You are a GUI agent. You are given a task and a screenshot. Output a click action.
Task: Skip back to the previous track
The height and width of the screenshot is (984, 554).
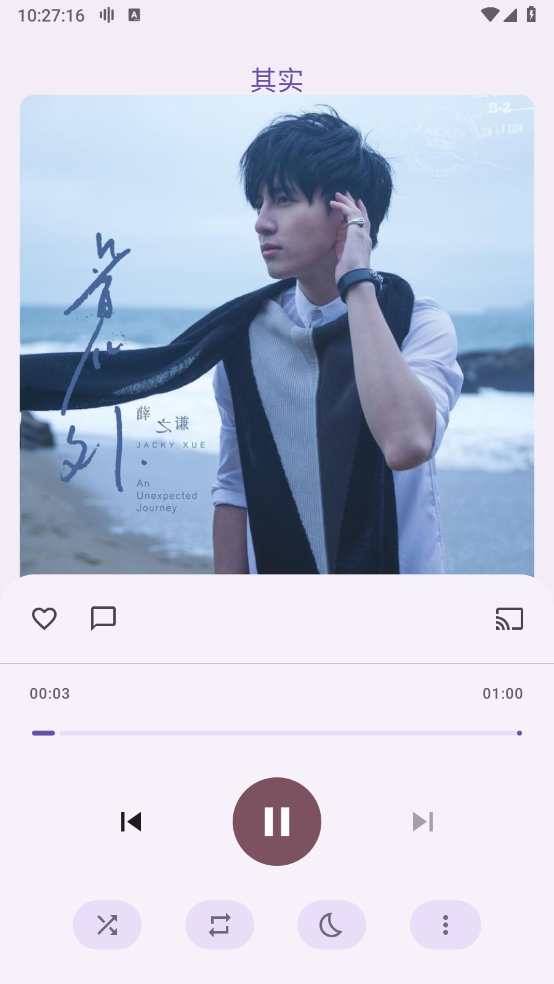[x=131, y=821]
